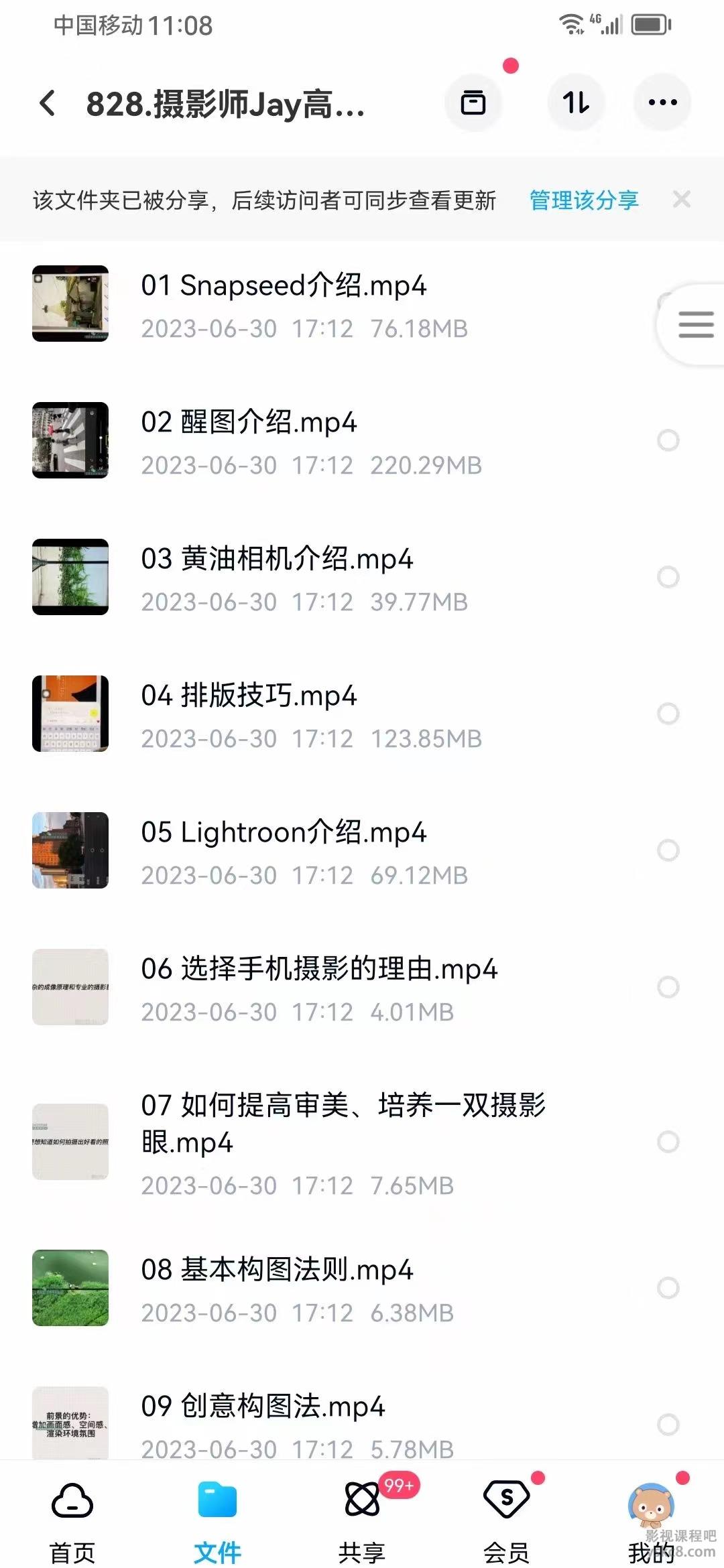Click the cast-to-device icon in the top bar
Image resolution: width=724 pixels, height=1568 pixels.
[473, 102]
